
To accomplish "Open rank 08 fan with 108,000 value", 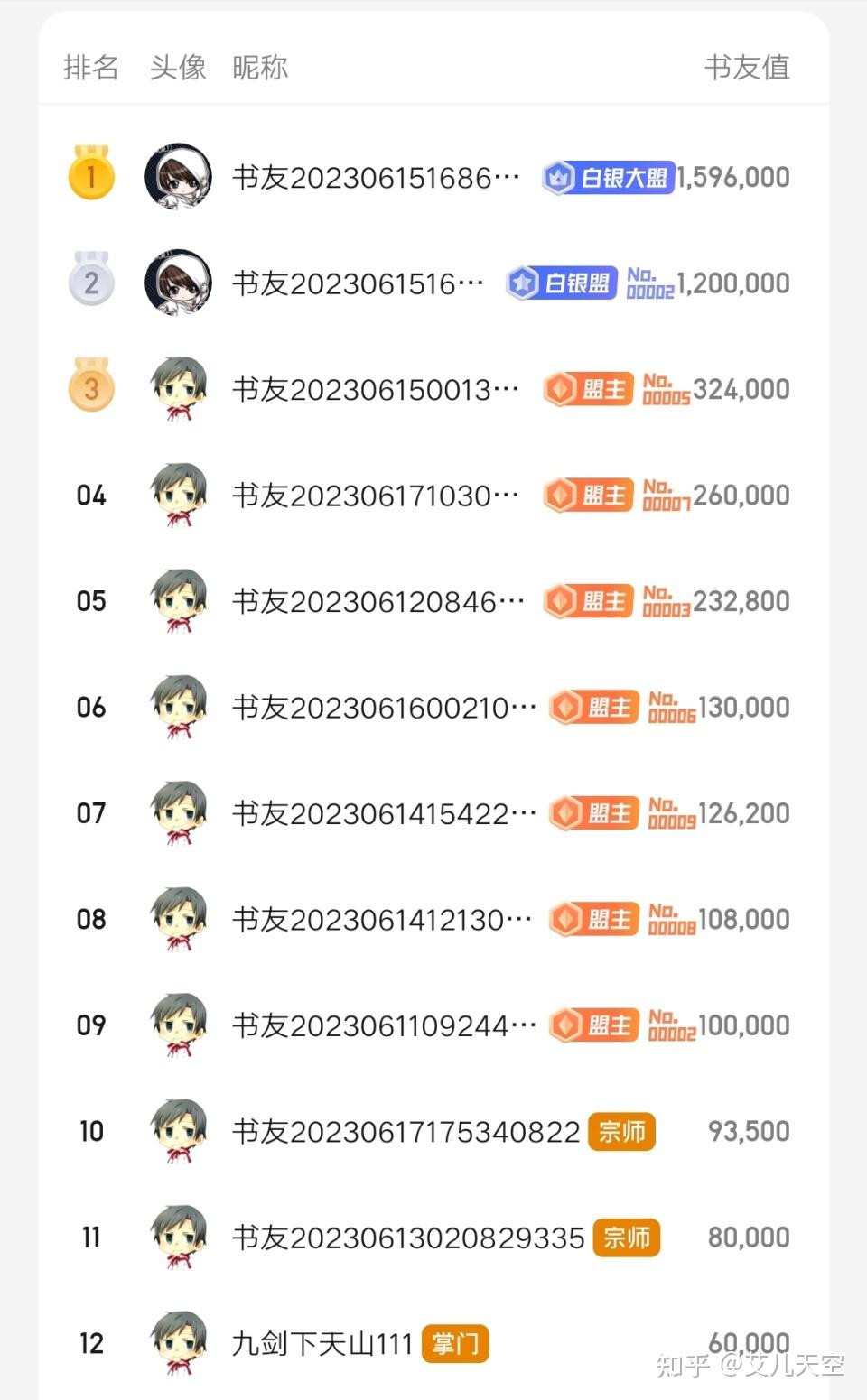I will (433, 919).
